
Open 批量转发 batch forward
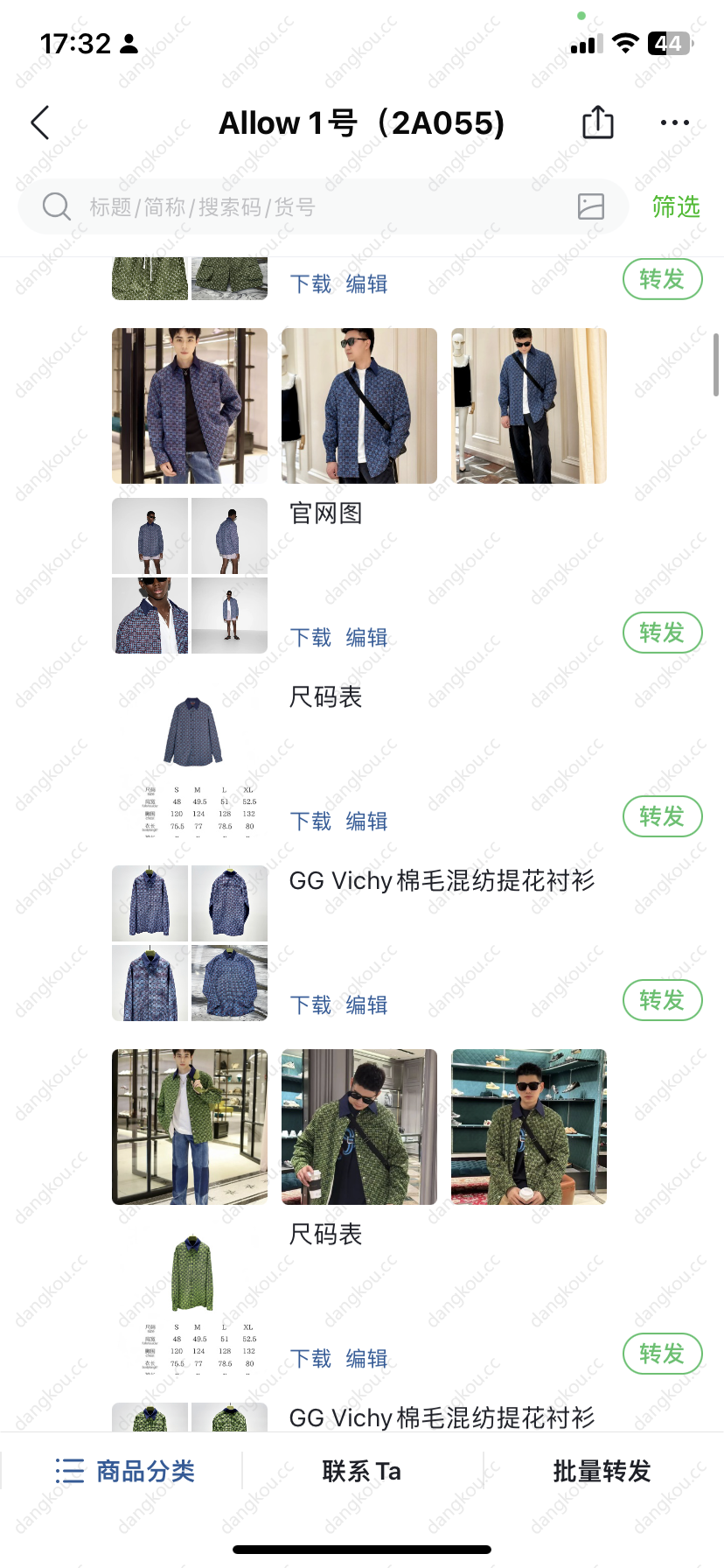pyautogui.click(x=602, y=1472)
